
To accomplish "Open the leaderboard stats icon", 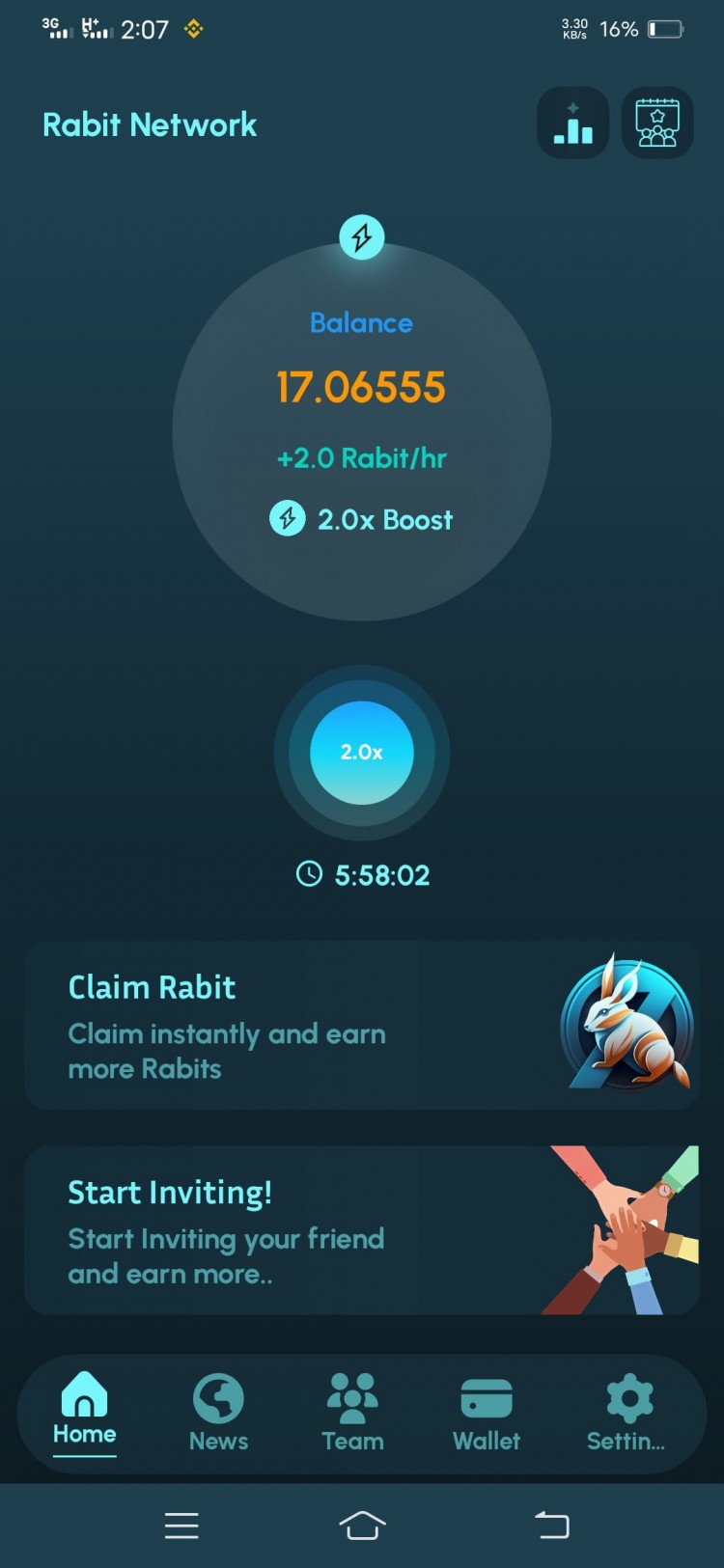I will coord(572,124).
